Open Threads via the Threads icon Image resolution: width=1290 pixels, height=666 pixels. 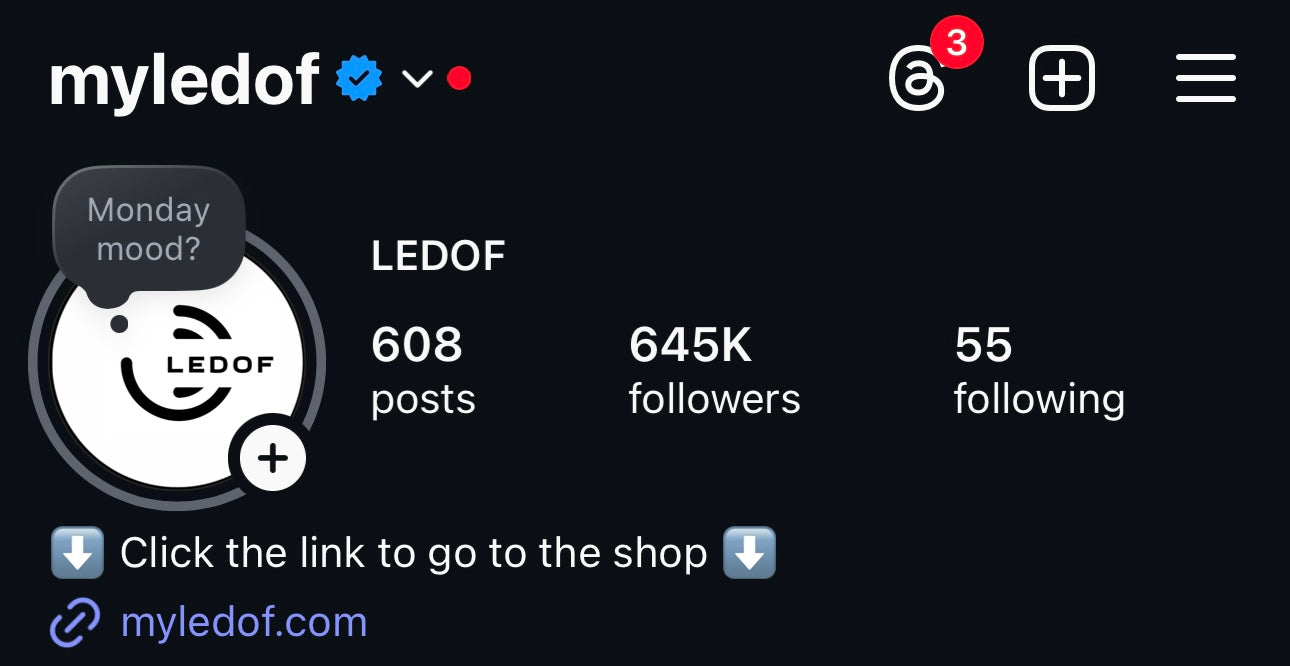(917, 80)
